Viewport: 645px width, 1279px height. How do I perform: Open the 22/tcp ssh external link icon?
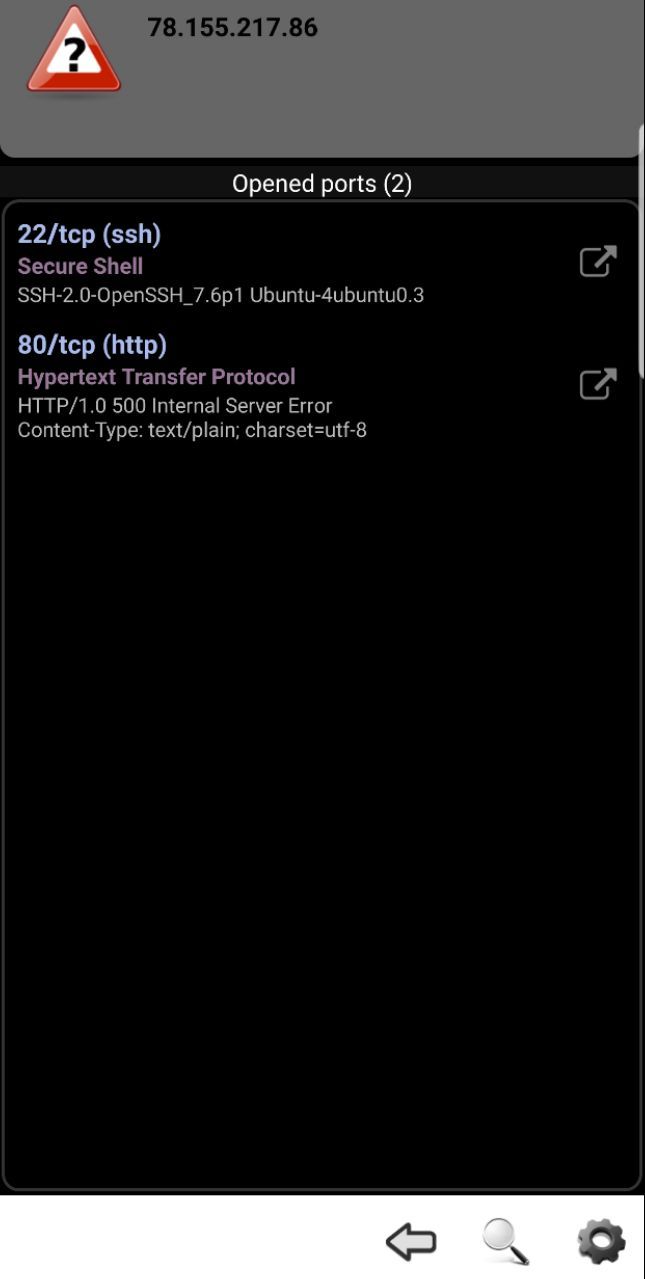[x=598, y=262]
